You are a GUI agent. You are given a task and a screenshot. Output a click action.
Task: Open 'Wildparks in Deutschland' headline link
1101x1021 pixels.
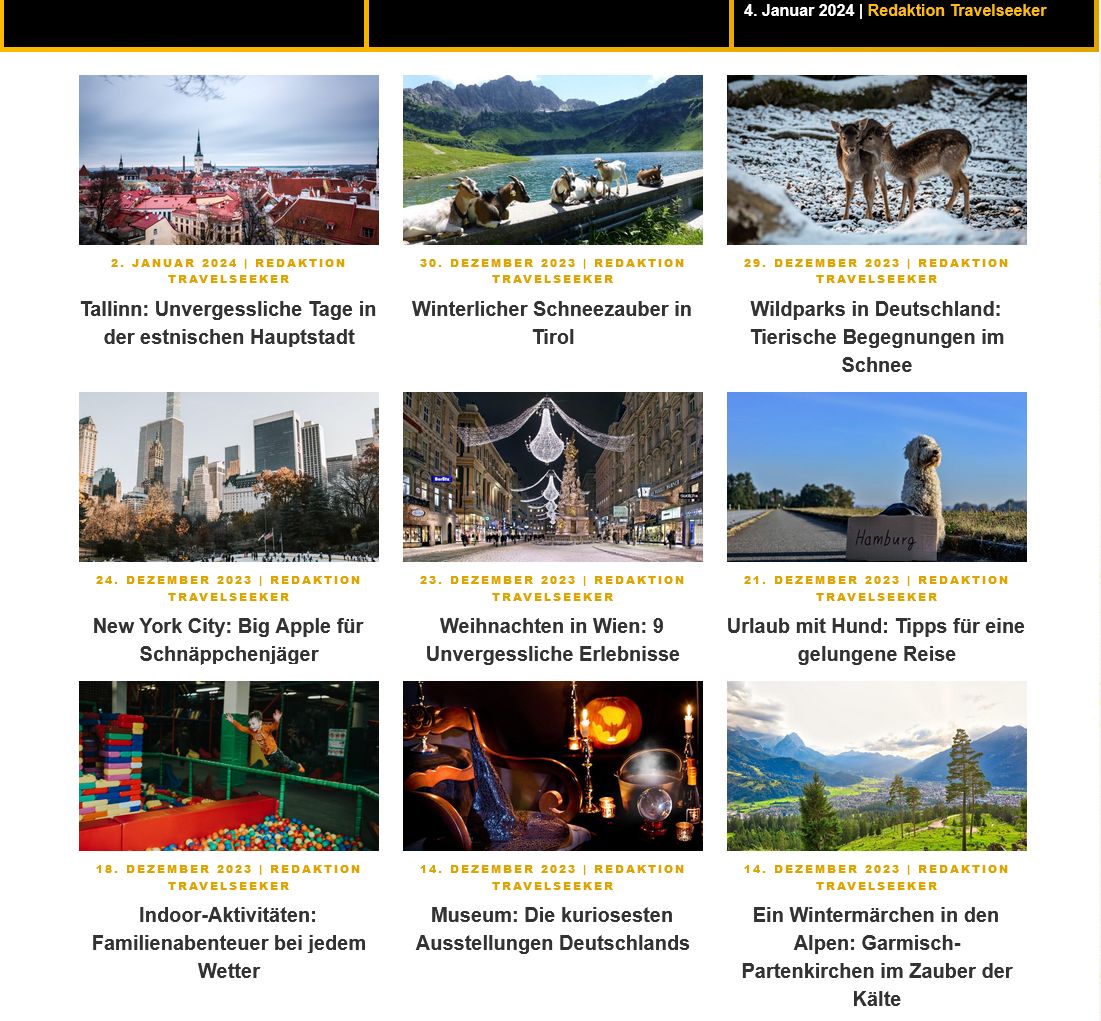[877, 337]
